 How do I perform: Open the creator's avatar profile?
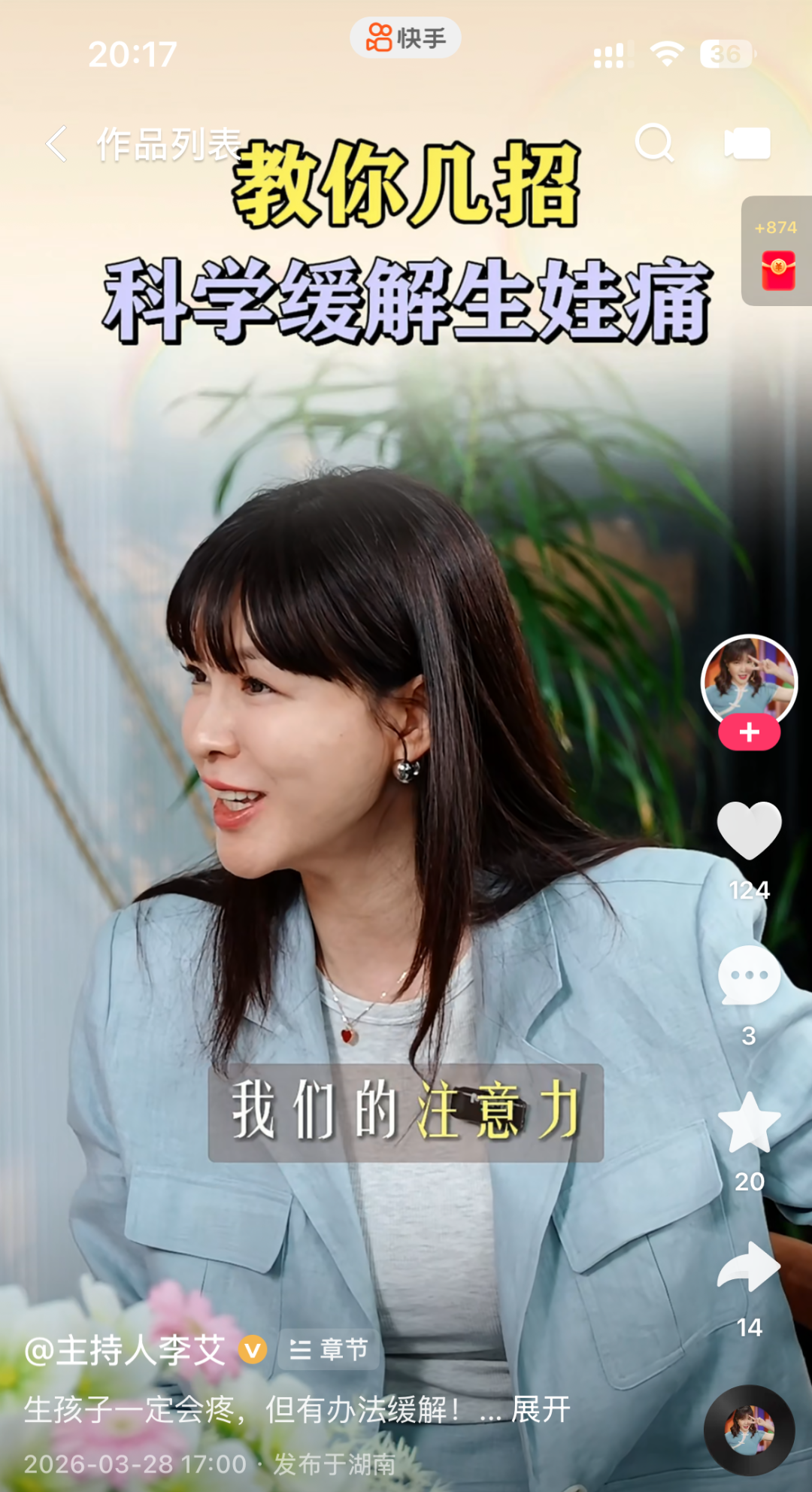pyautogui.click(x=749, y=681)
